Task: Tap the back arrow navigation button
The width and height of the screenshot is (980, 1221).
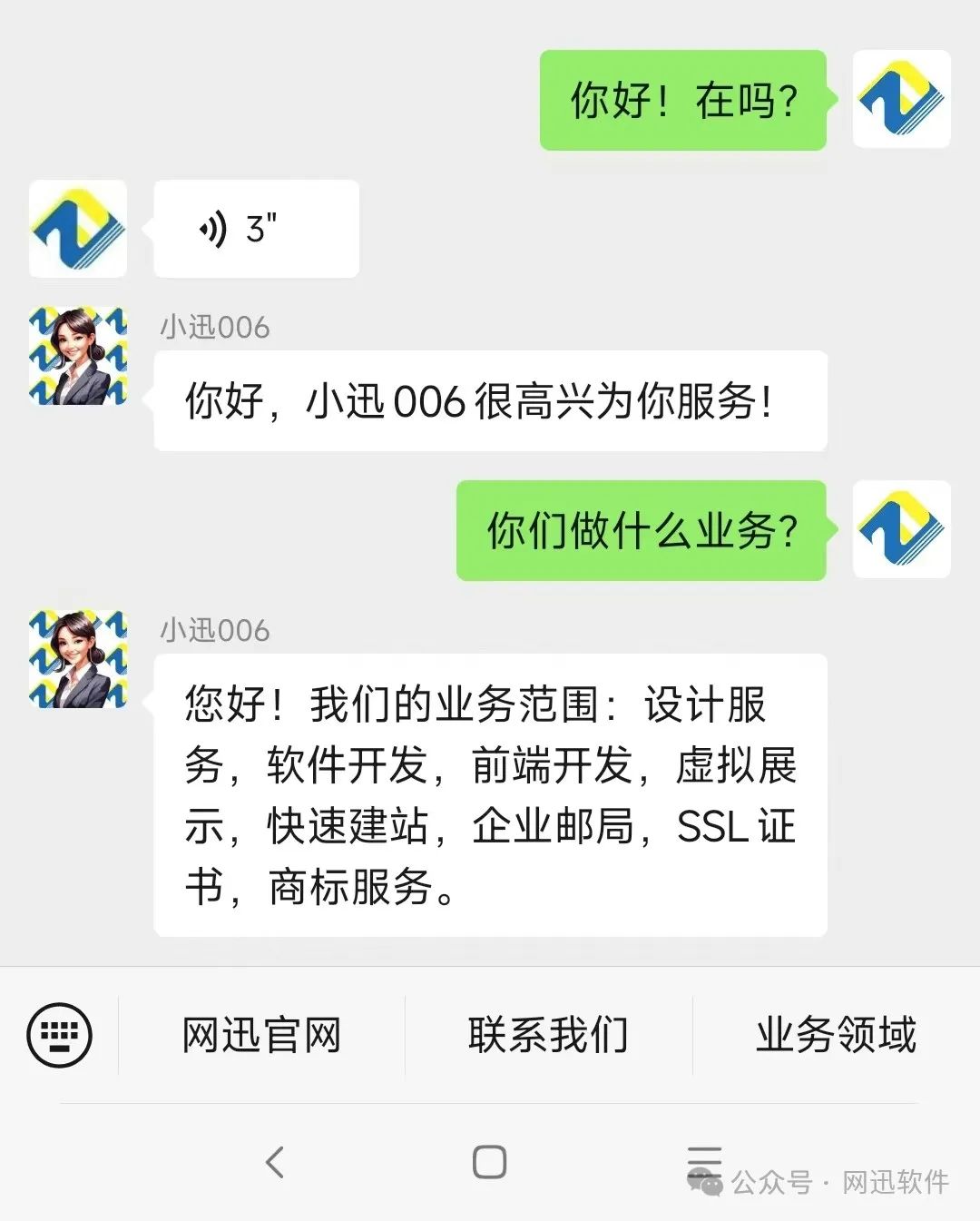Action: (274, 1162)
